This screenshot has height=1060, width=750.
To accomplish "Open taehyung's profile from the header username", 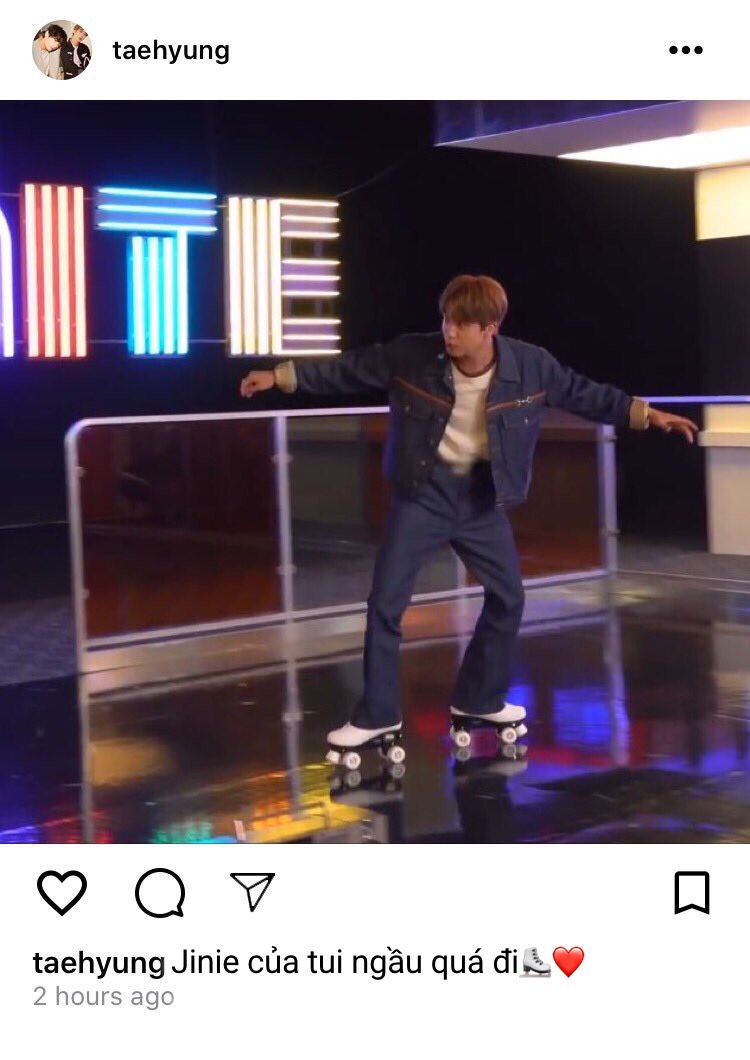I will (x=171, y=51).
